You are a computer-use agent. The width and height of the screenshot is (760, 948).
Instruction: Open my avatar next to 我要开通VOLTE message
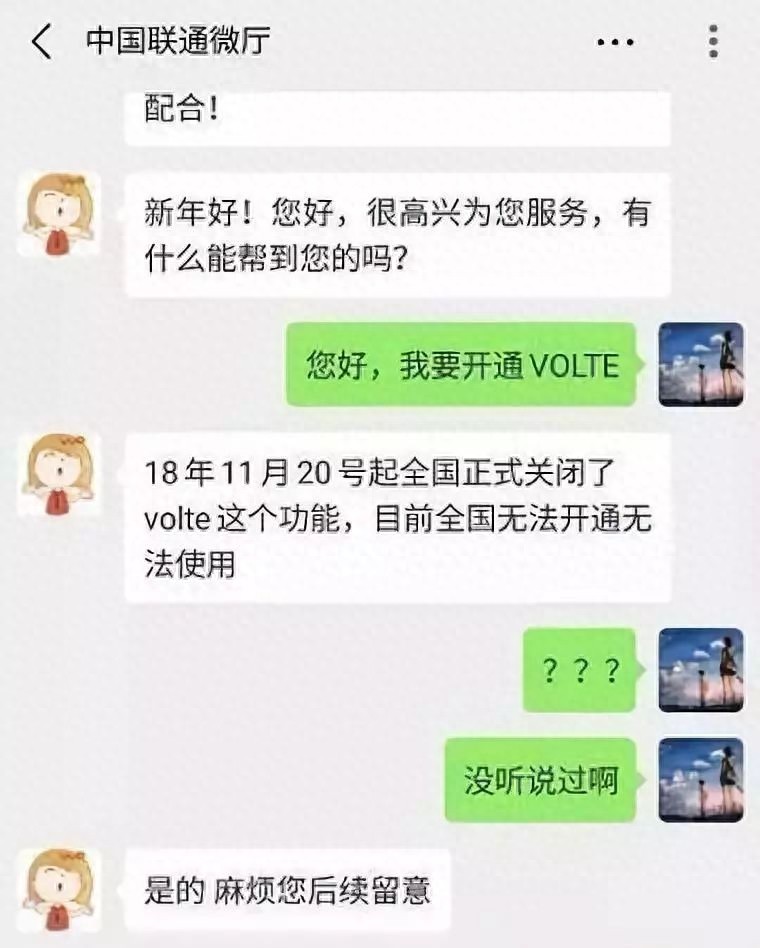pos(700,364)
